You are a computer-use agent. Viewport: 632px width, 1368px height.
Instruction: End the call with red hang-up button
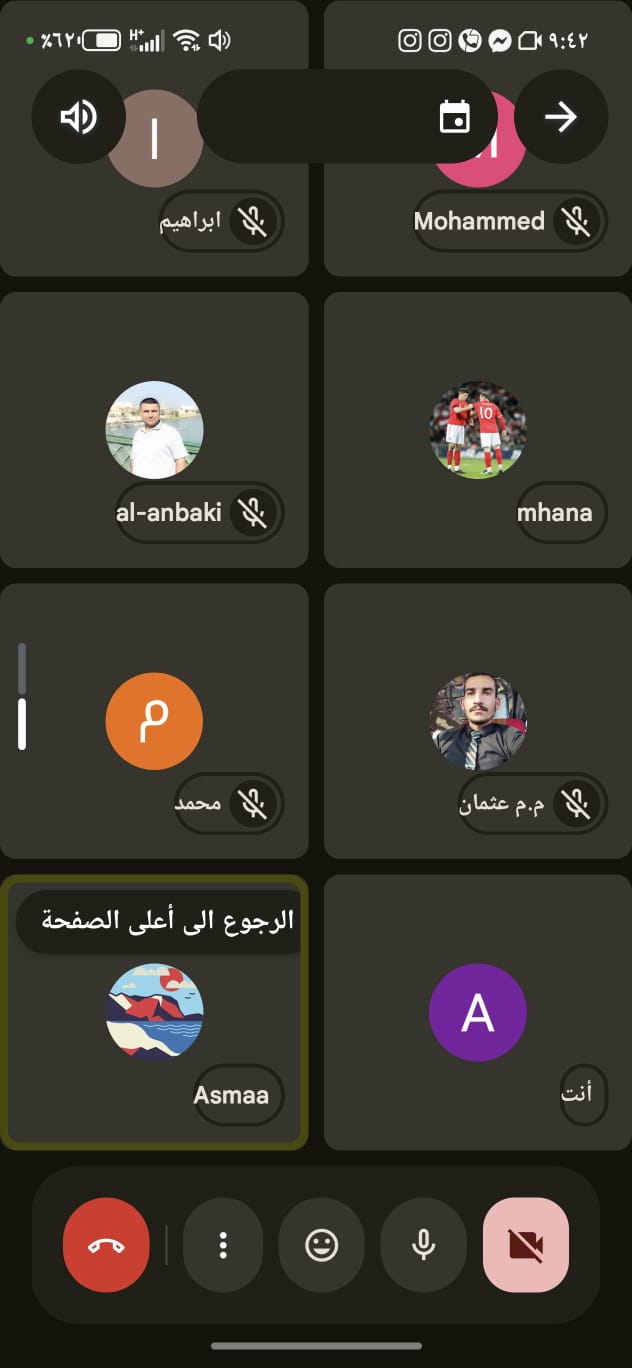pos(106,1245)
